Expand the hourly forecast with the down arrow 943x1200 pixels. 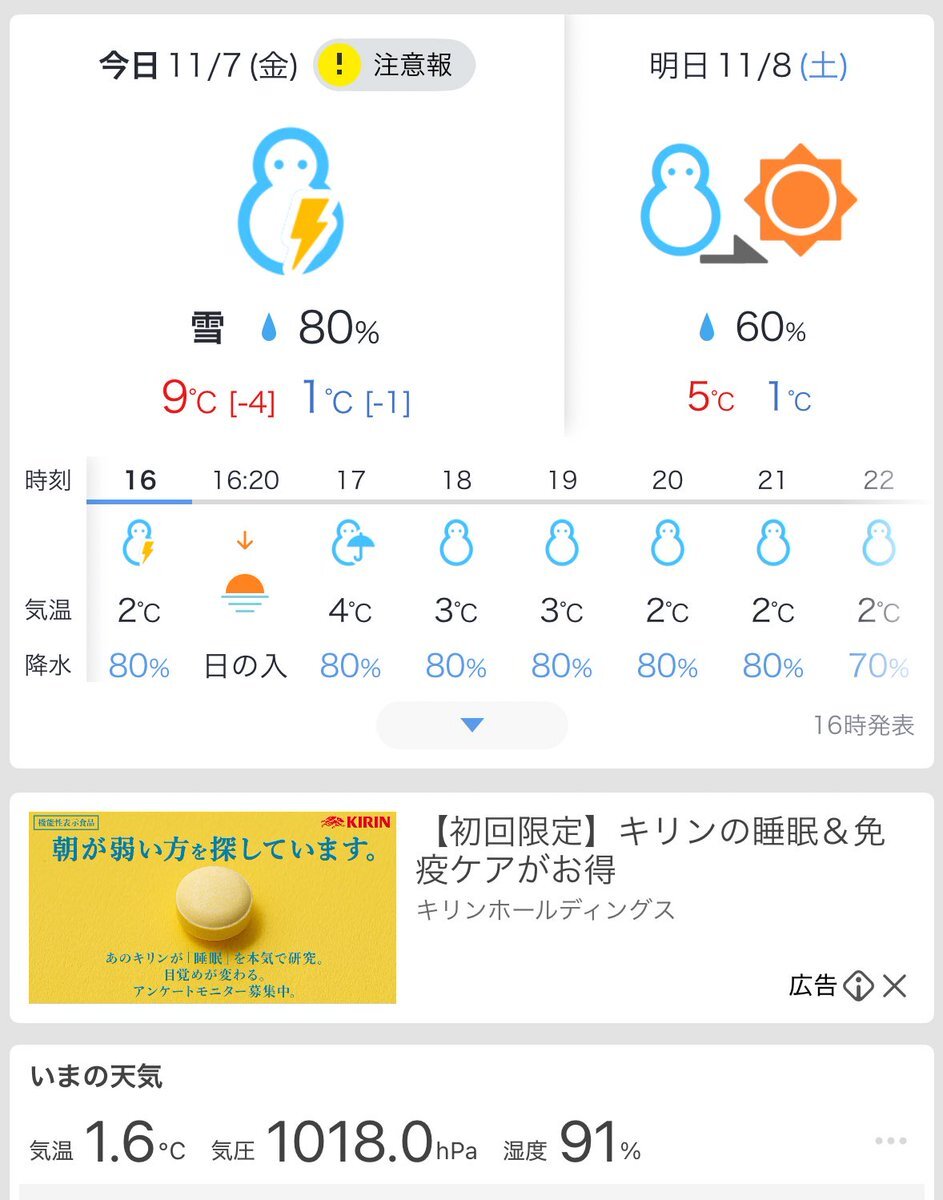tap(472, 725)
